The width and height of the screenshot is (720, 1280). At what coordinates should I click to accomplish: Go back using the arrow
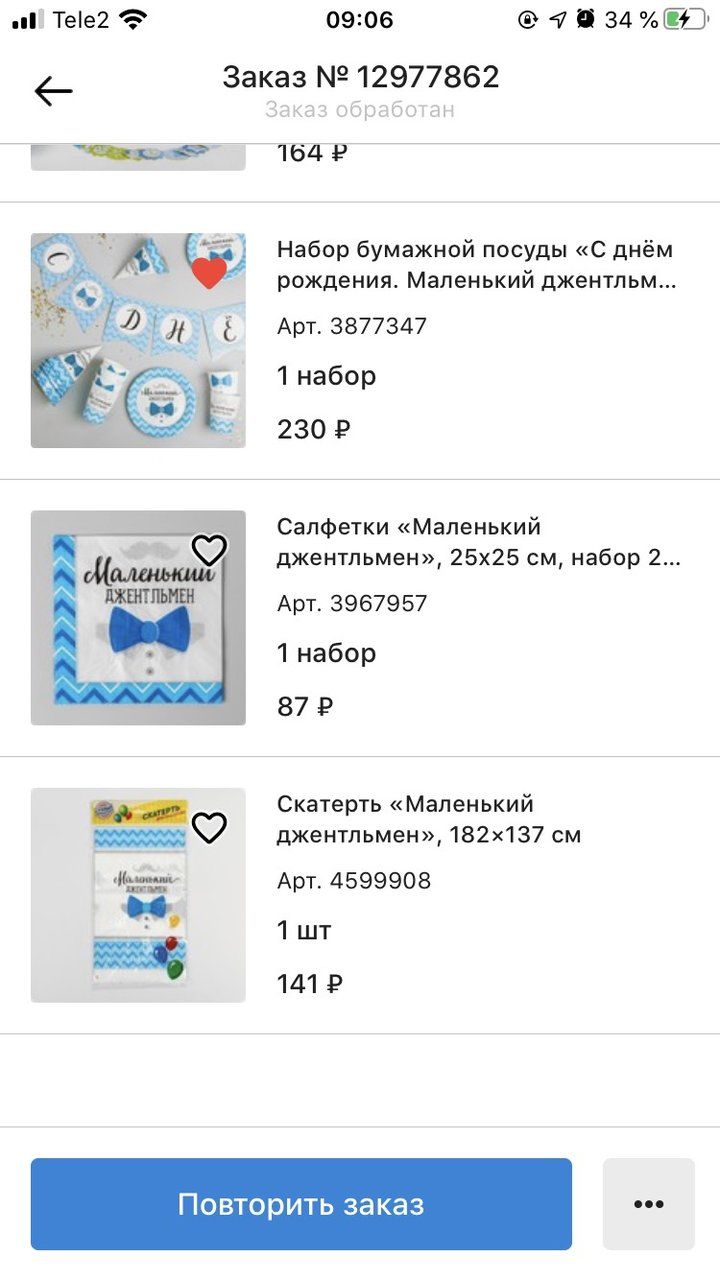[x=53, y=92]
